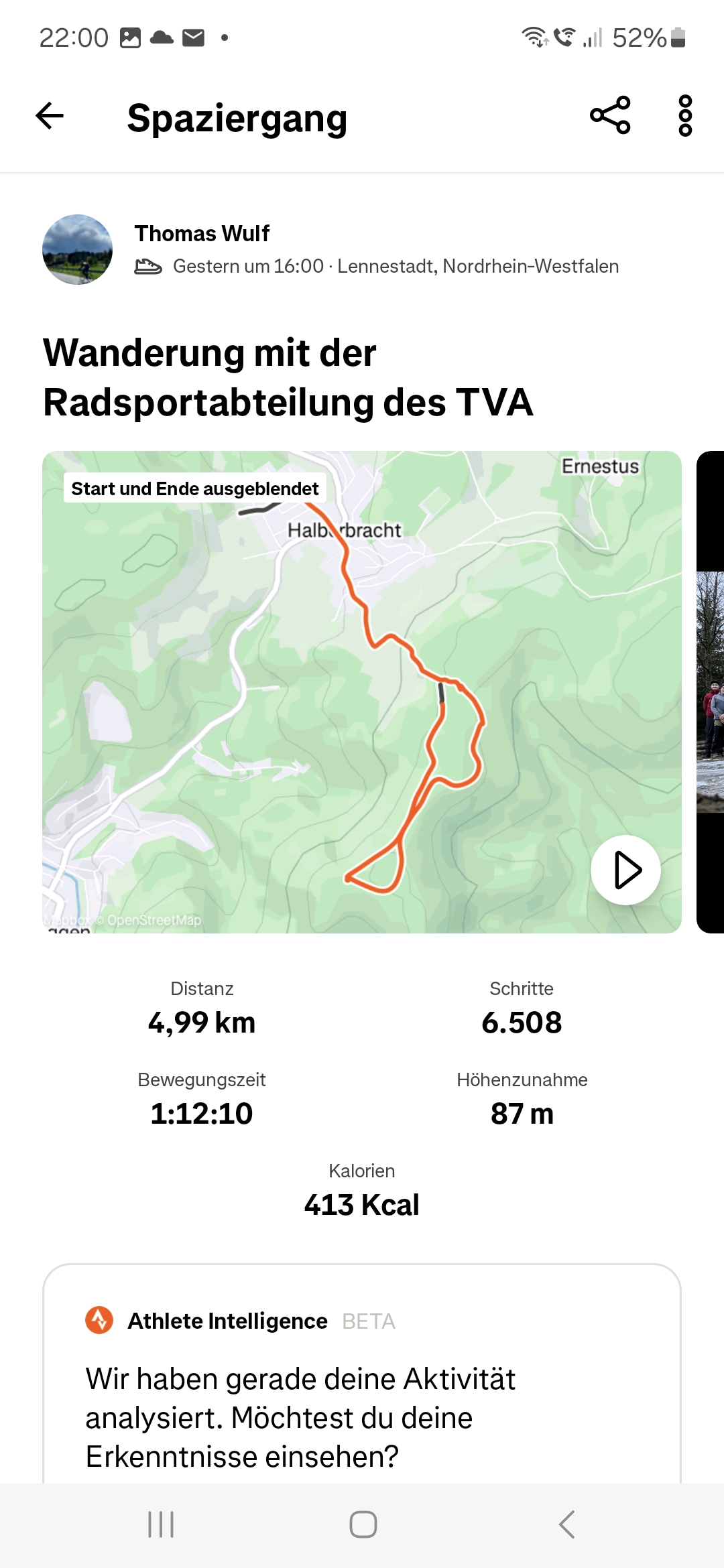Viewport: 724px width, 1568px height.
Task: Share this Spaziergang activity
Action: point(610,115)
